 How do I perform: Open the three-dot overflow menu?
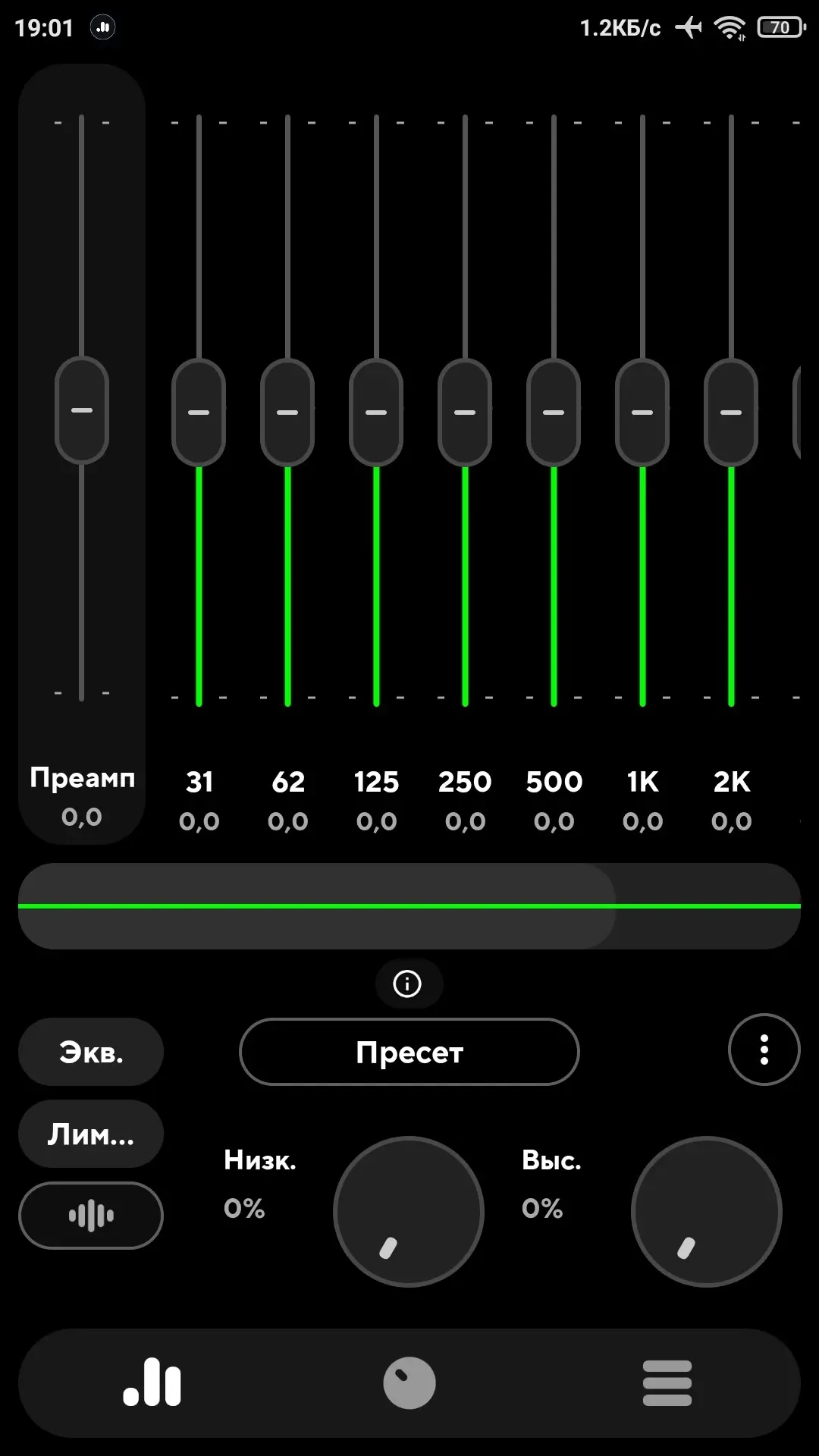764,1050
